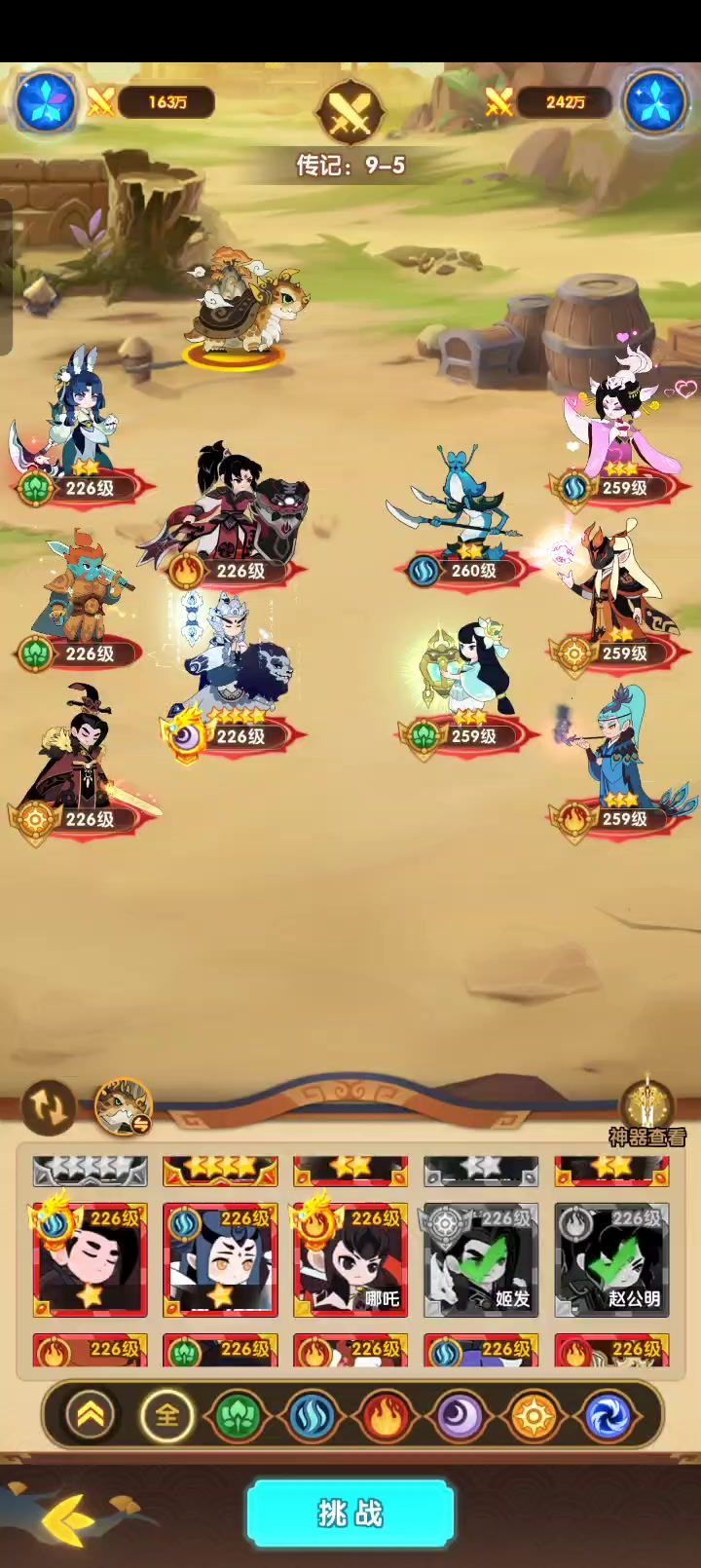Viewport: 701px width, 1568px height.
Task: Remove the deployed 赵公明 hero card
Action: [x=611, y=1259]
